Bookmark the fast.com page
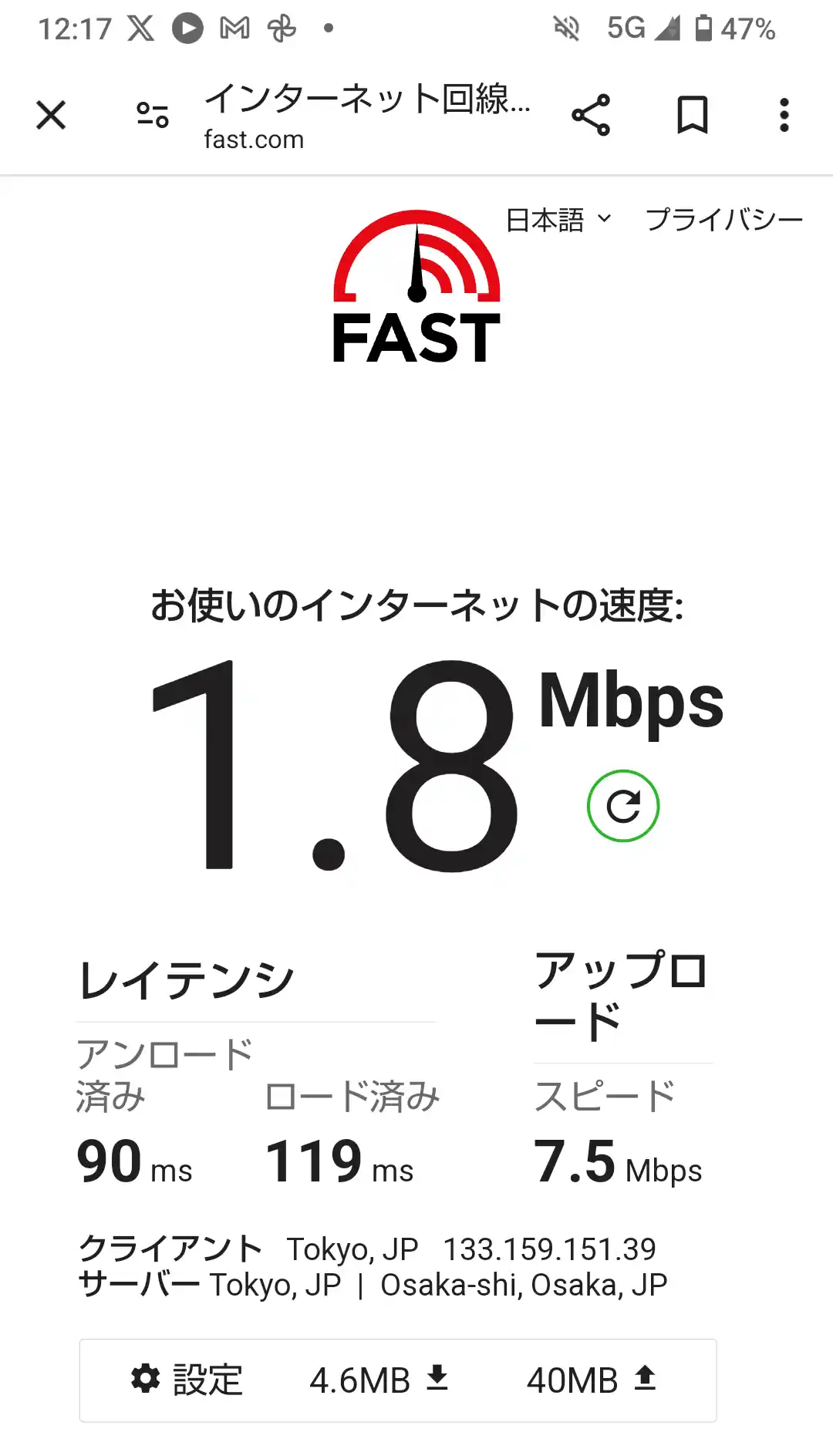 pyautogui.click(x=692, y=114)
